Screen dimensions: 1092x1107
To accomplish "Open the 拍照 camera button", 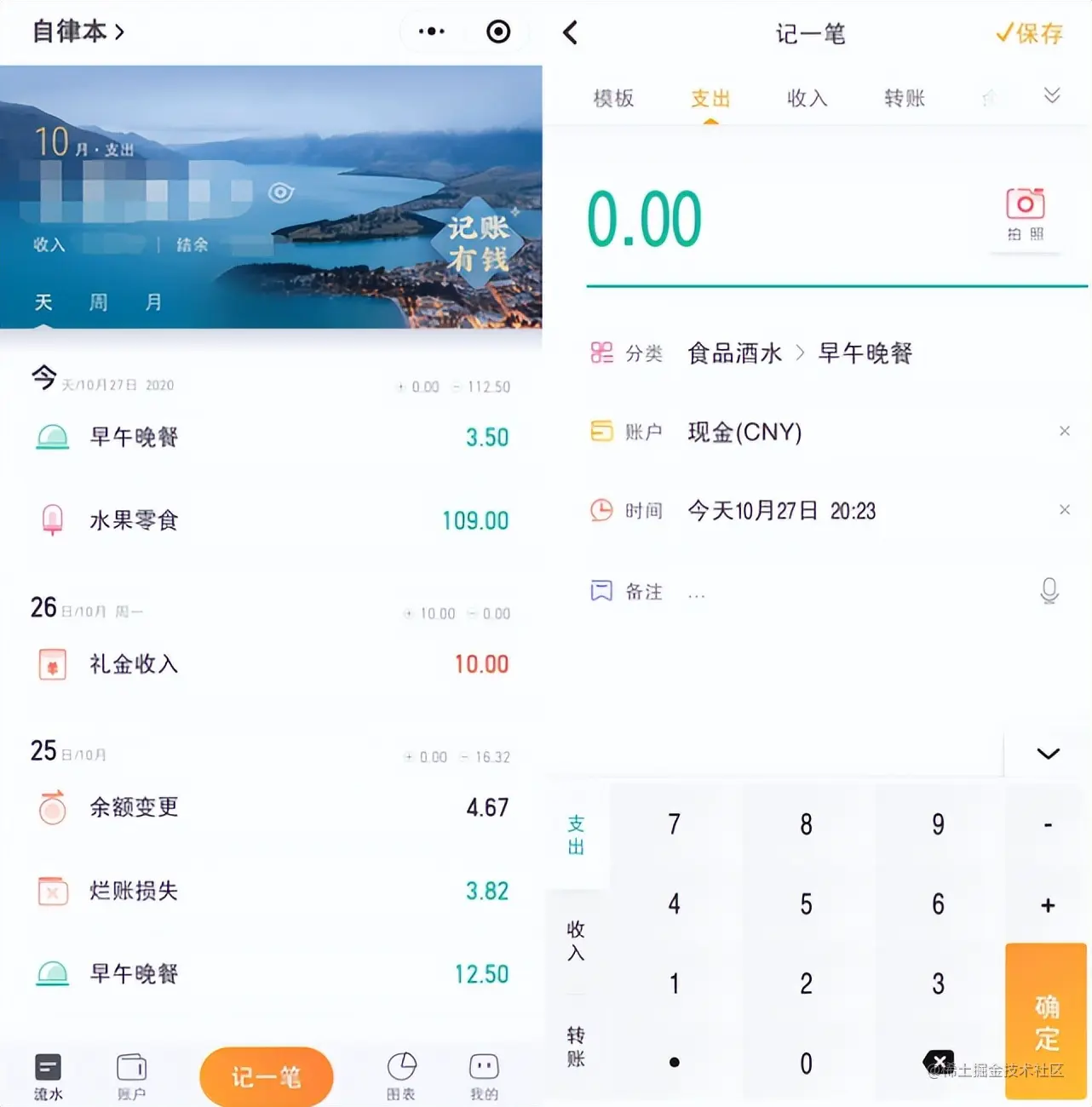I will click(1026, 214).
